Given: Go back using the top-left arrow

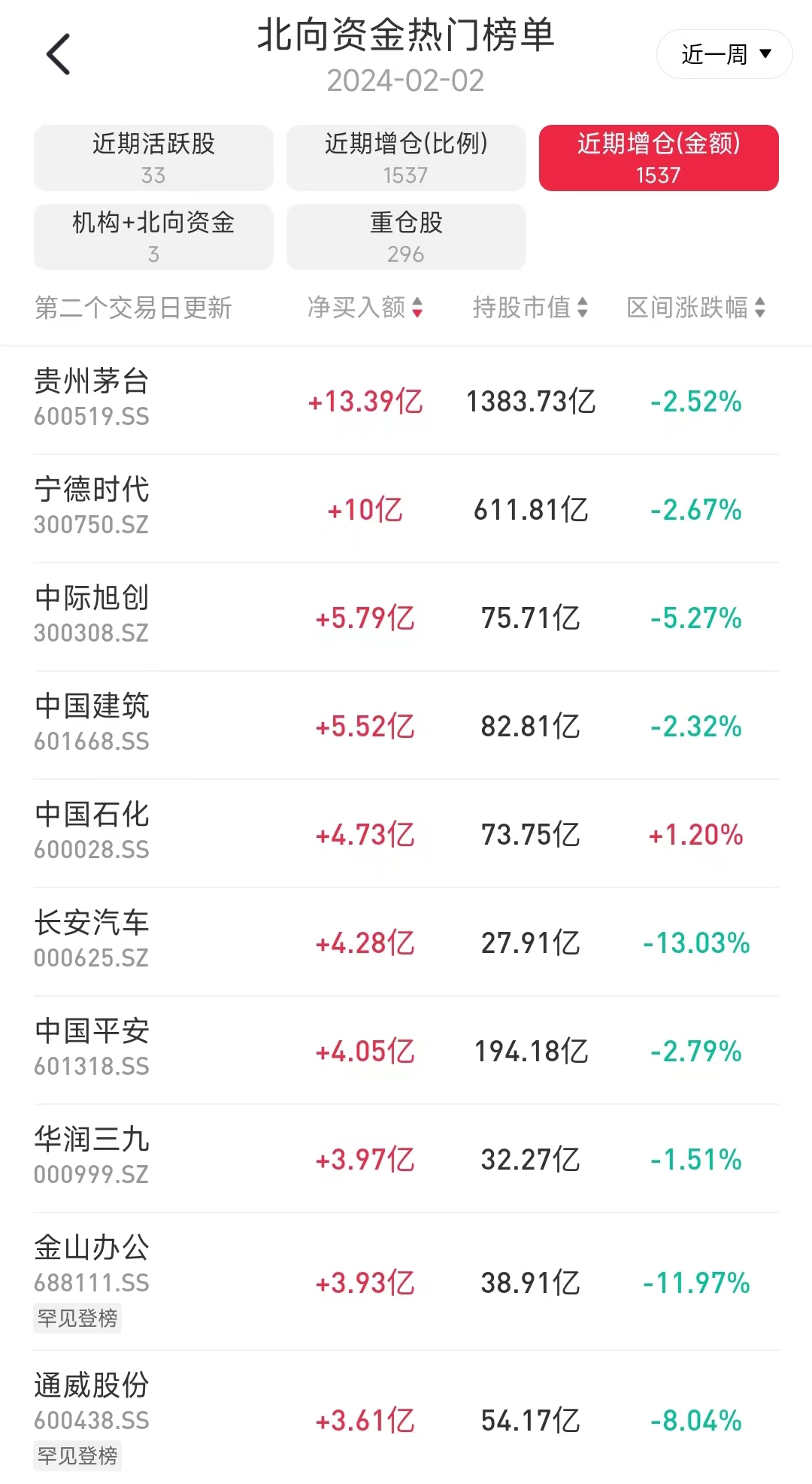Looking at the screenshot, I should [59, 54].
